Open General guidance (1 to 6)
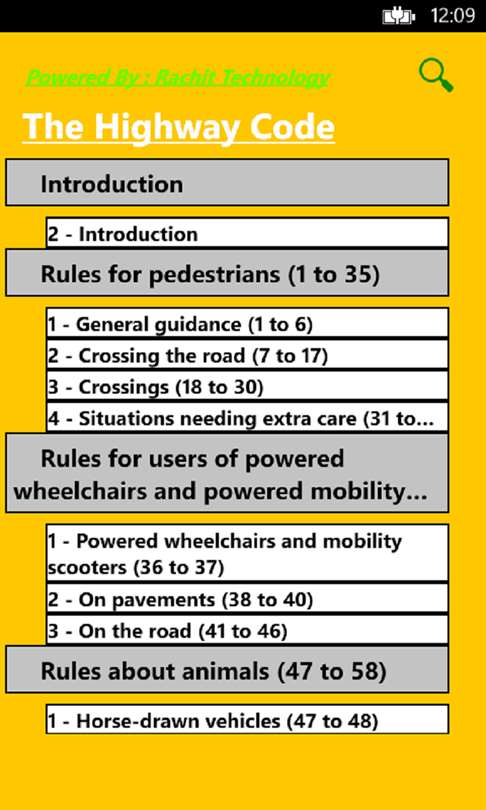 247,323
